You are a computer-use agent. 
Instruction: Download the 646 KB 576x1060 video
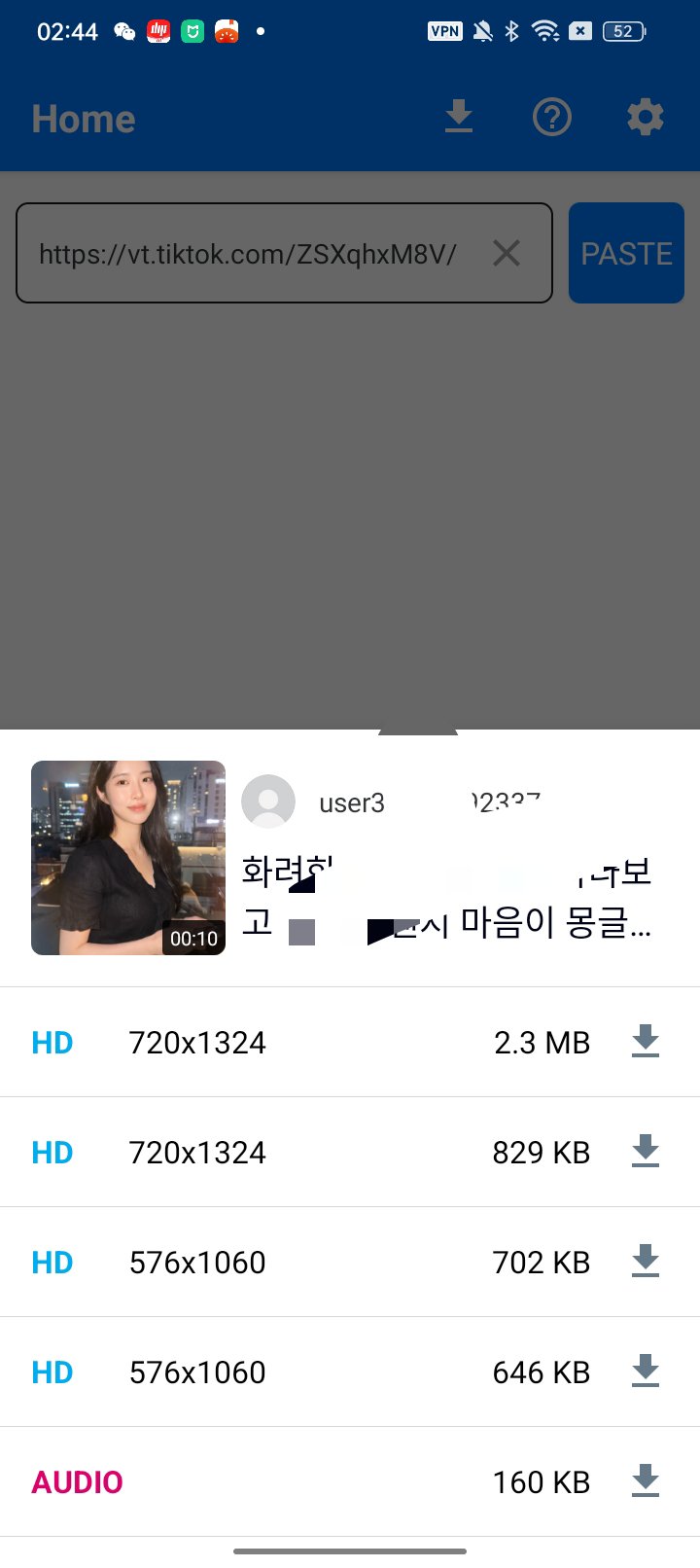click(646, 1372)
